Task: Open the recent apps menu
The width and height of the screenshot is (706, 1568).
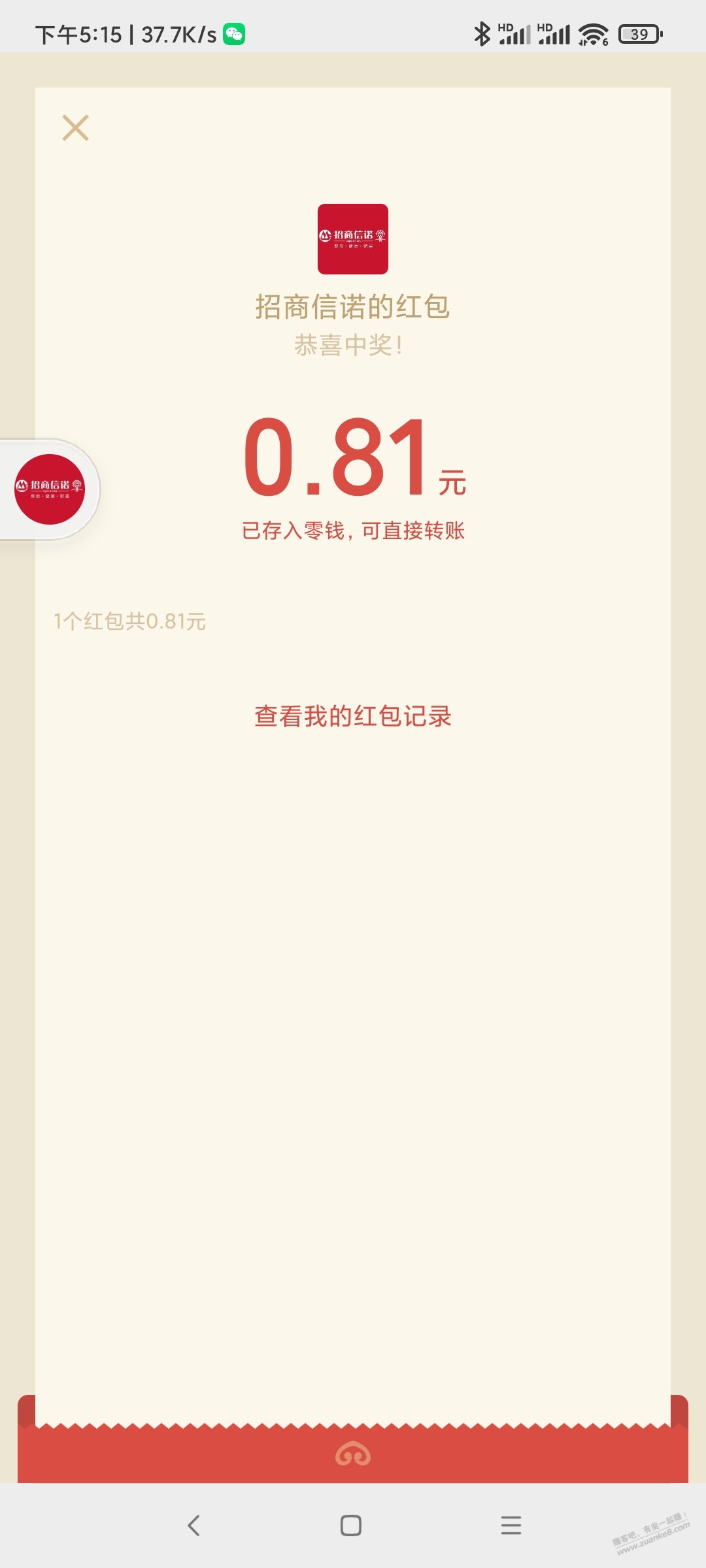Action: (x=511, y=1526)
